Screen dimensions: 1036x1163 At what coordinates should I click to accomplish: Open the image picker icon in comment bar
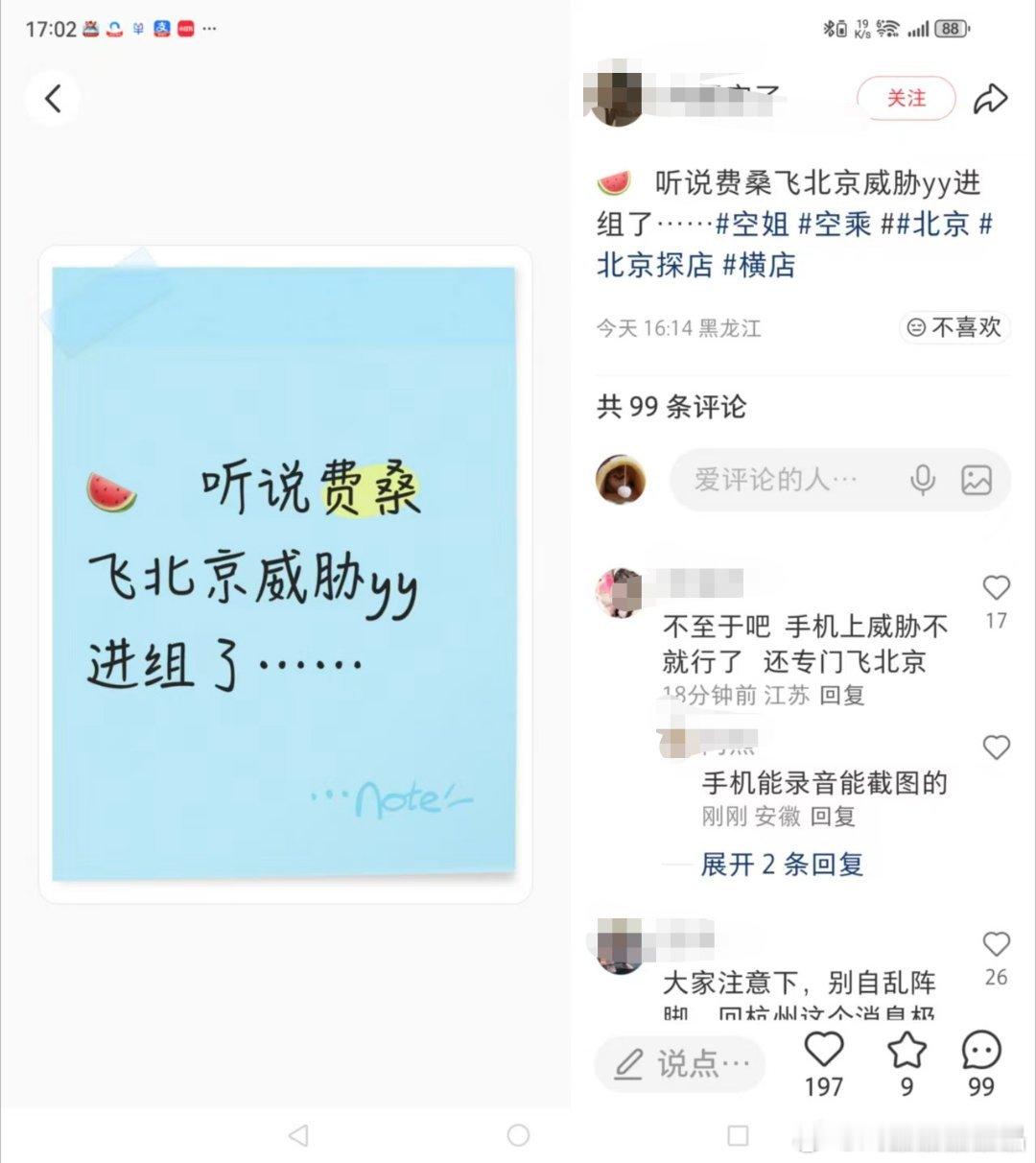977,480
